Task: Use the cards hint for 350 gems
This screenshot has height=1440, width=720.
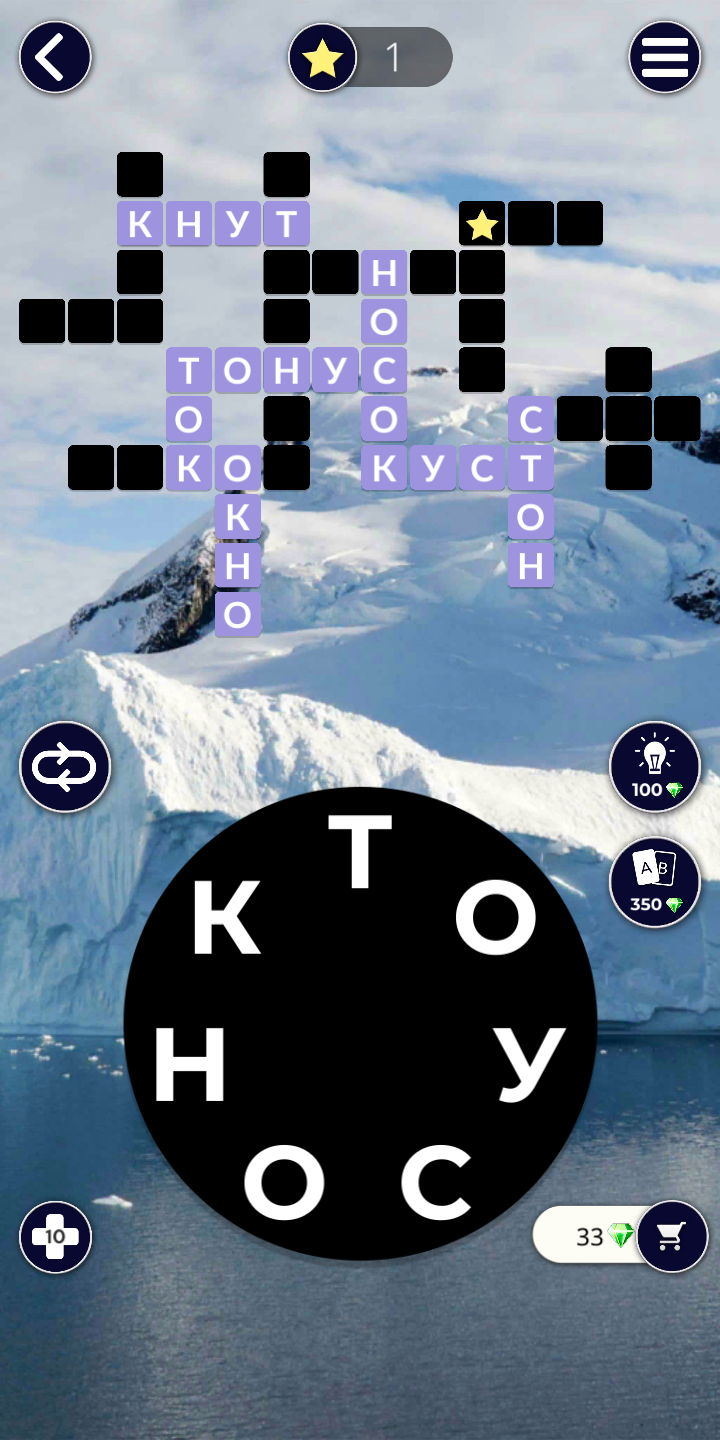Action: tap(655, 881)
